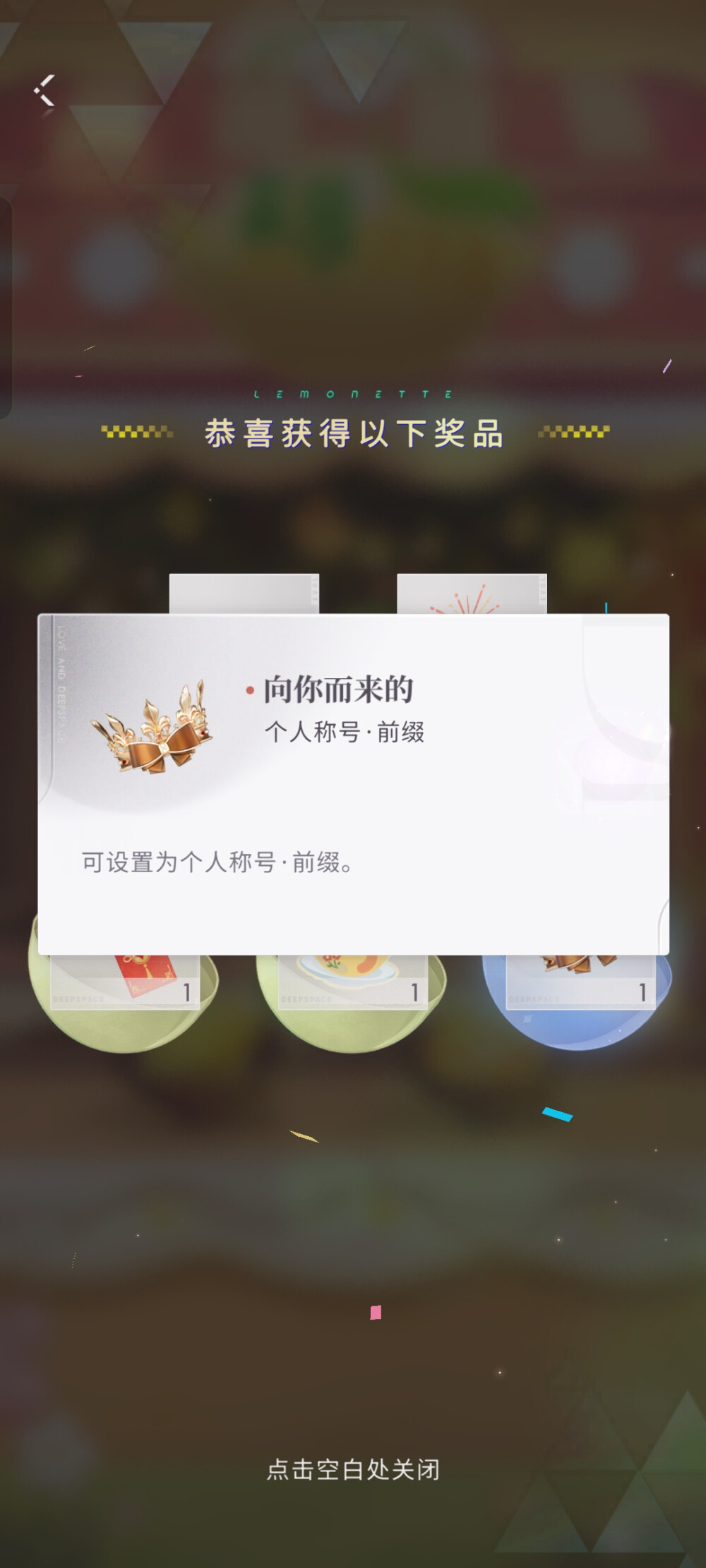Open the fireworks reward card

click(x=472, y=595)
